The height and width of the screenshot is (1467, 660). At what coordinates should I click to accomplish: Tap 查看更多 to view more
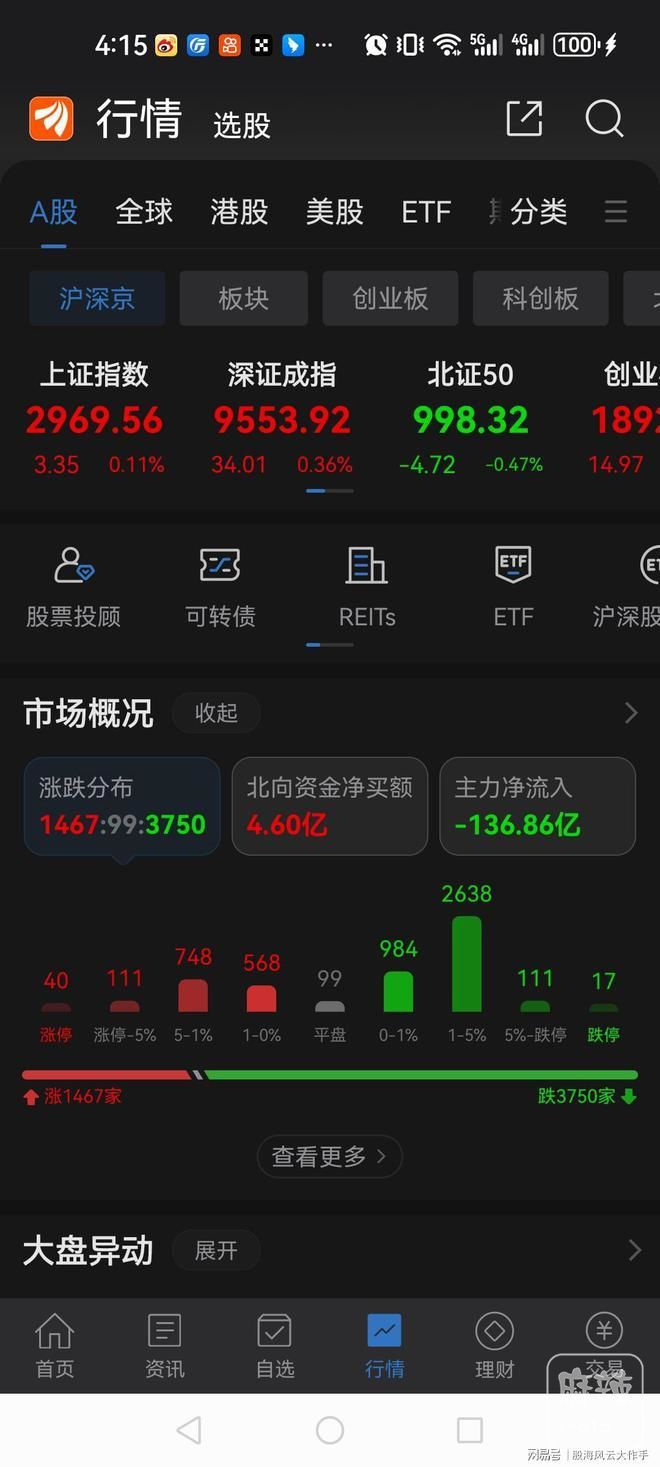tap(329, 1156)
